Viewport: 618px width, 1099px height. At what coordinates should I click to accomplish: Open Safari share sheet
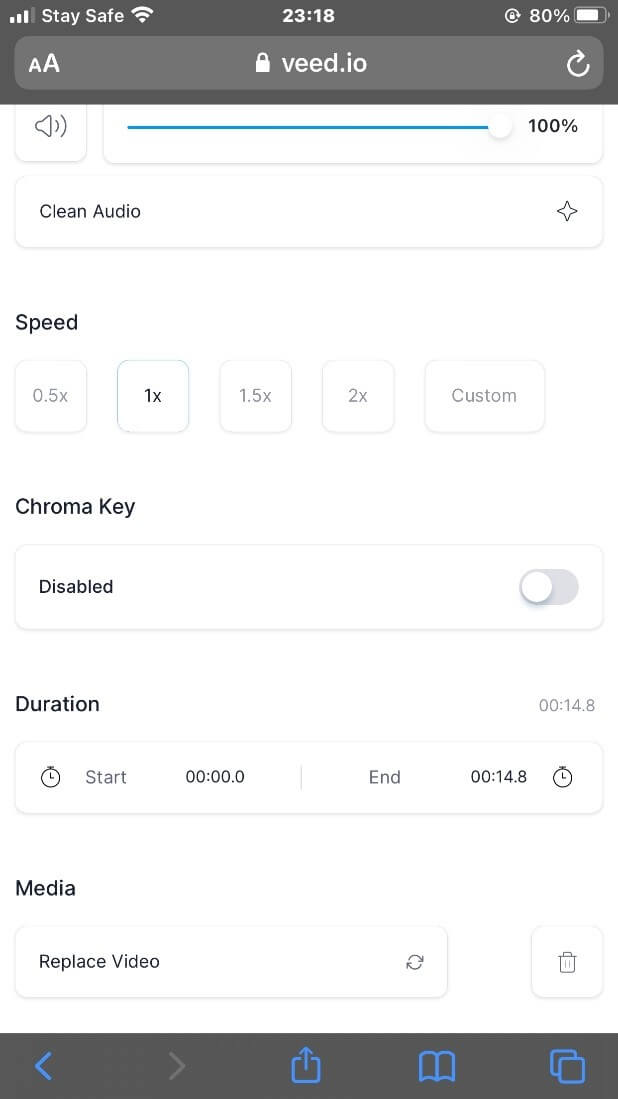[x=306, y=1066]
